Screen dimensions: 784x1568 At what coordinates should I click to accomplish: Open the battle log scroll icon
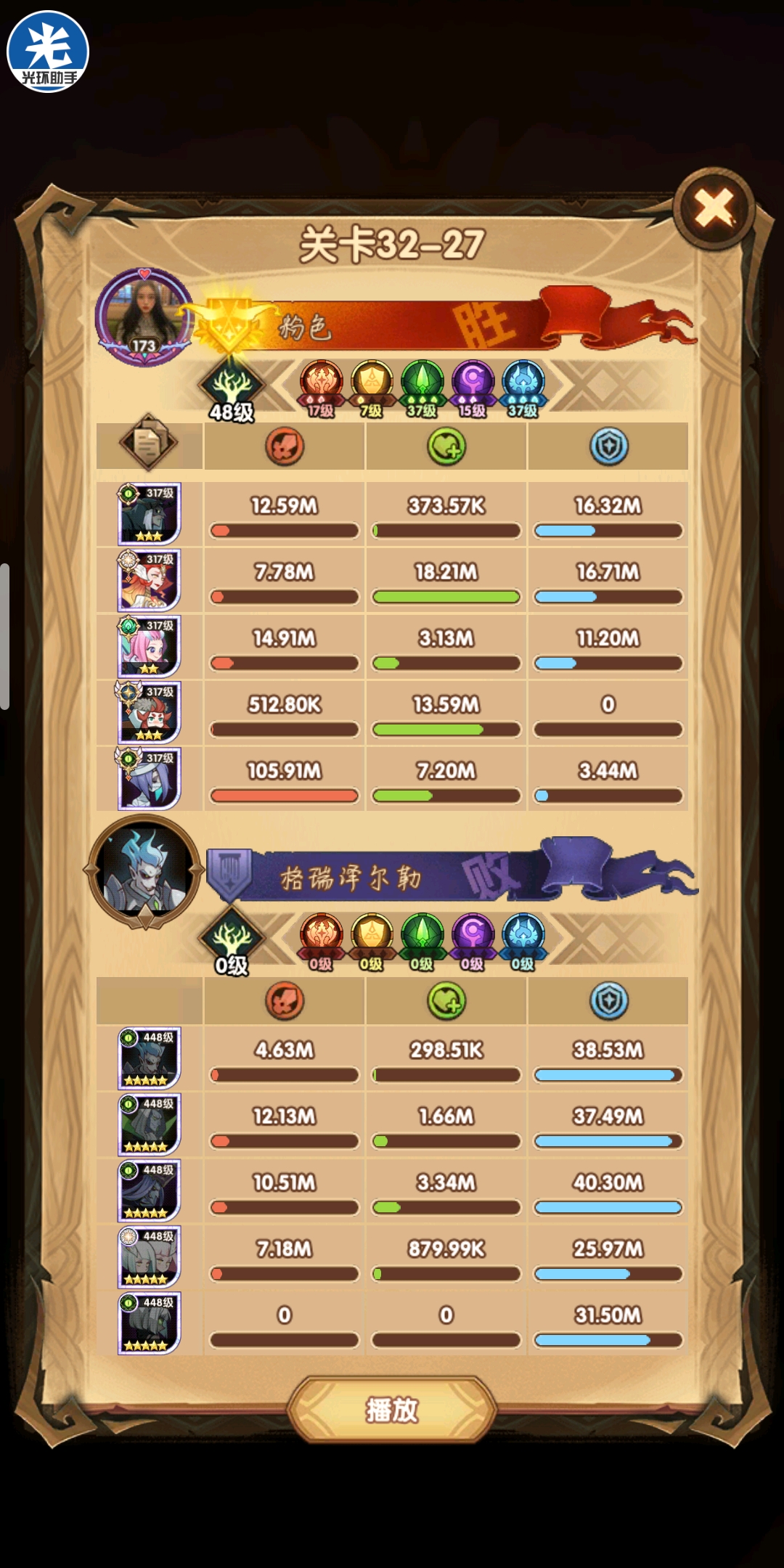tap(149, 443)
